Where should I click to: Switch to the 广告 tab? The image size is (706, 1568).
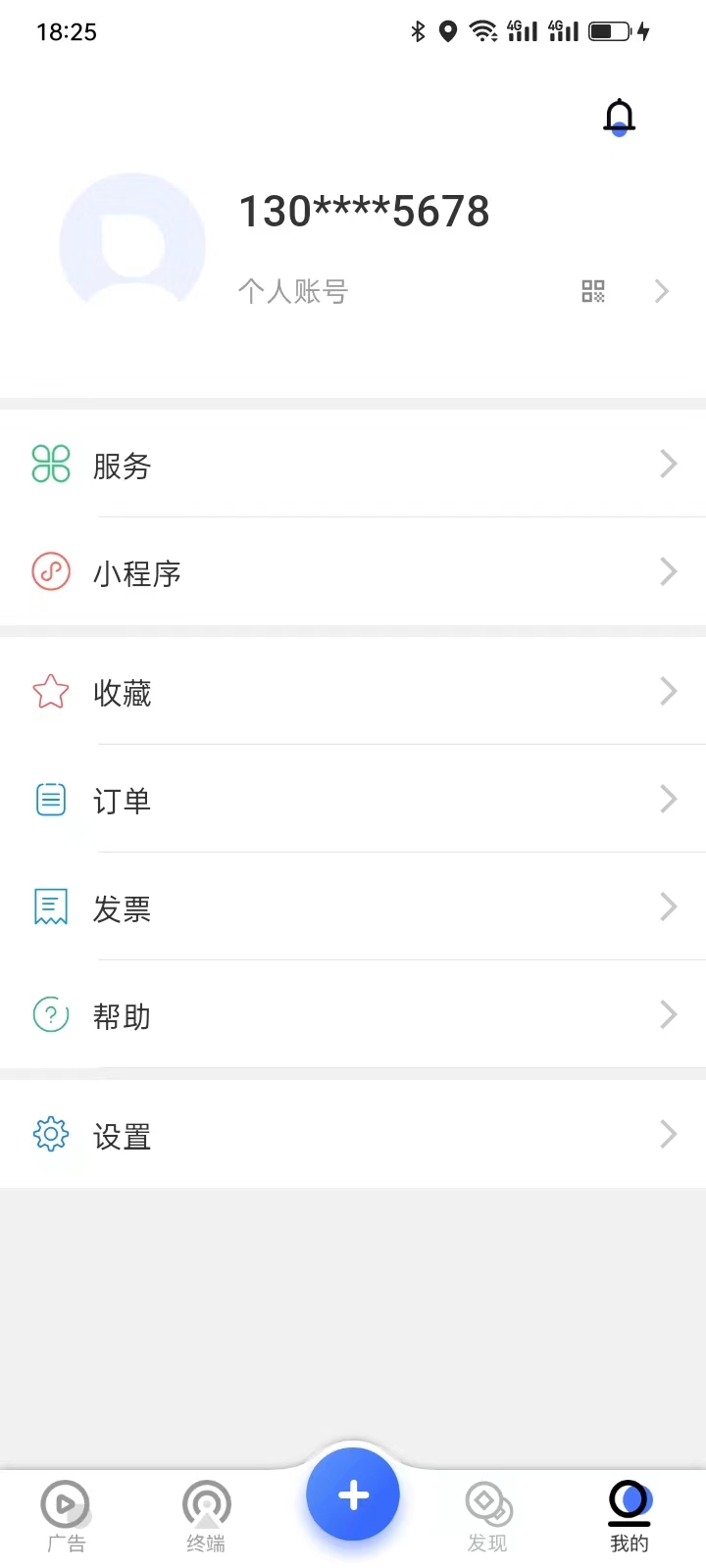pyautogui.click(x=66, y=1515)
